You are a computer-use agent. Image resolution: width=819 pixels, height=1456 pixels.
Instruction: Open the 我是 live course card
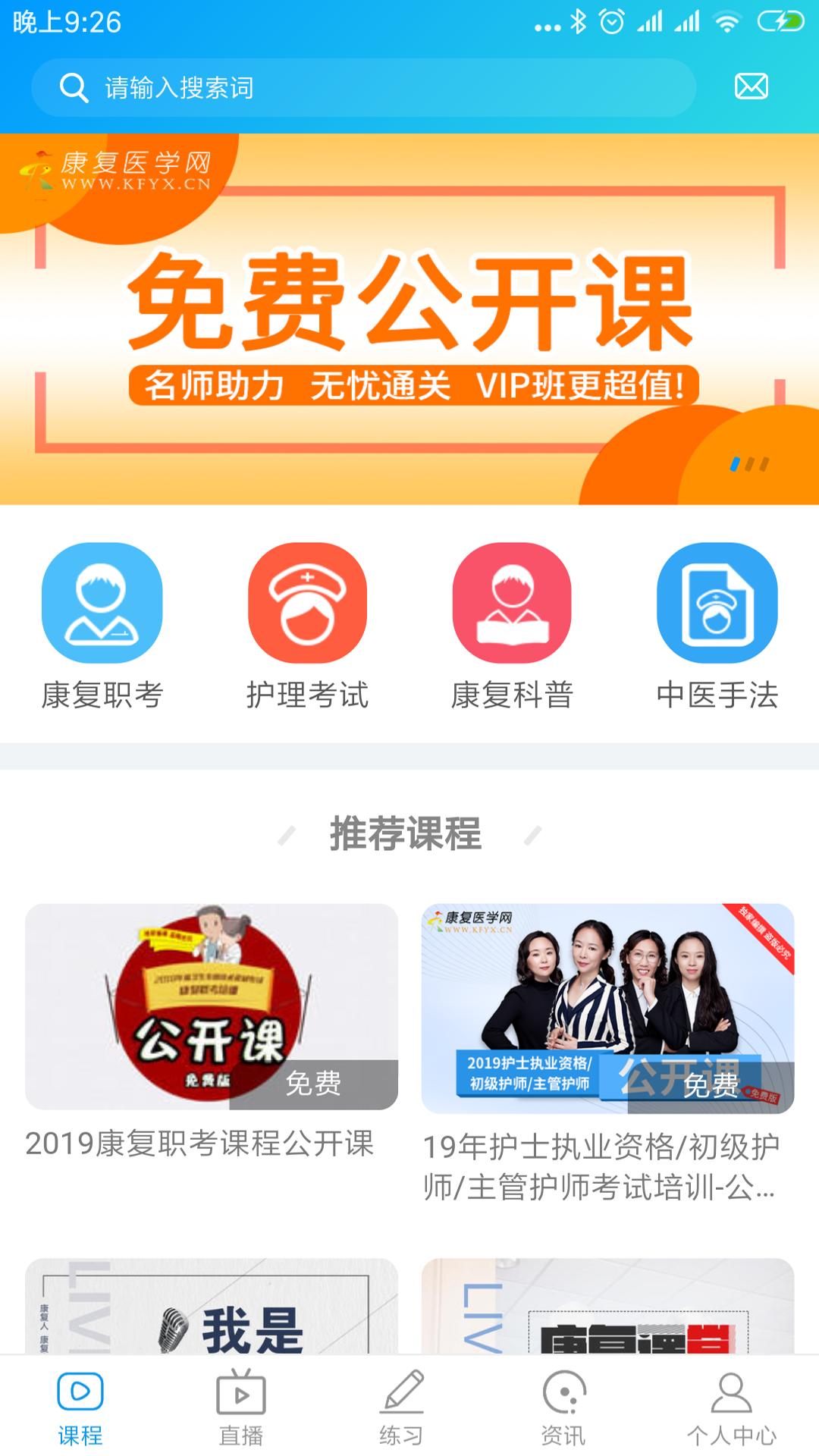[x=211, y=1307]
